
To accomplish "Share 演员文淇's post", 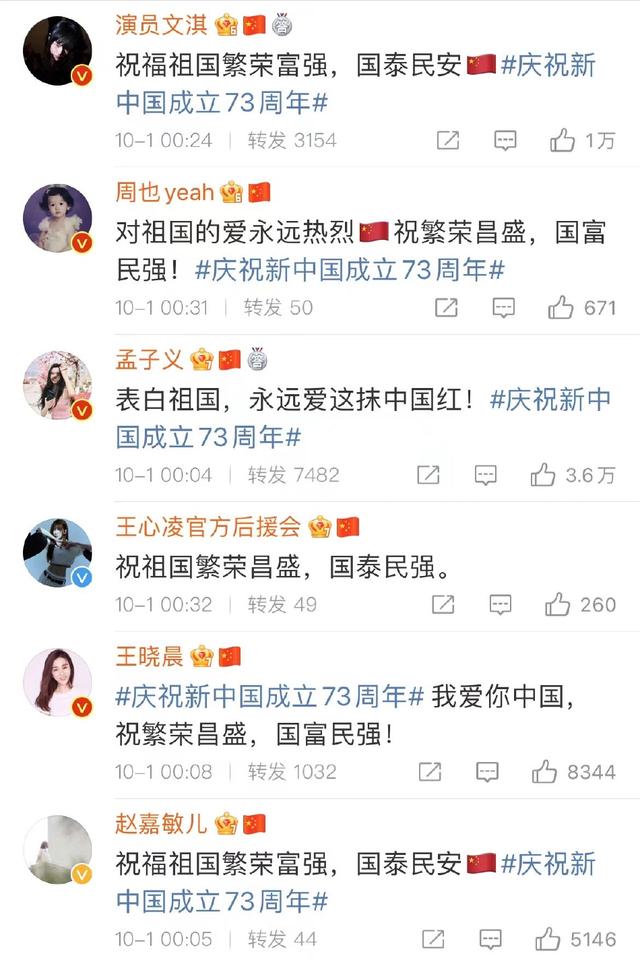I will [448, 141].
